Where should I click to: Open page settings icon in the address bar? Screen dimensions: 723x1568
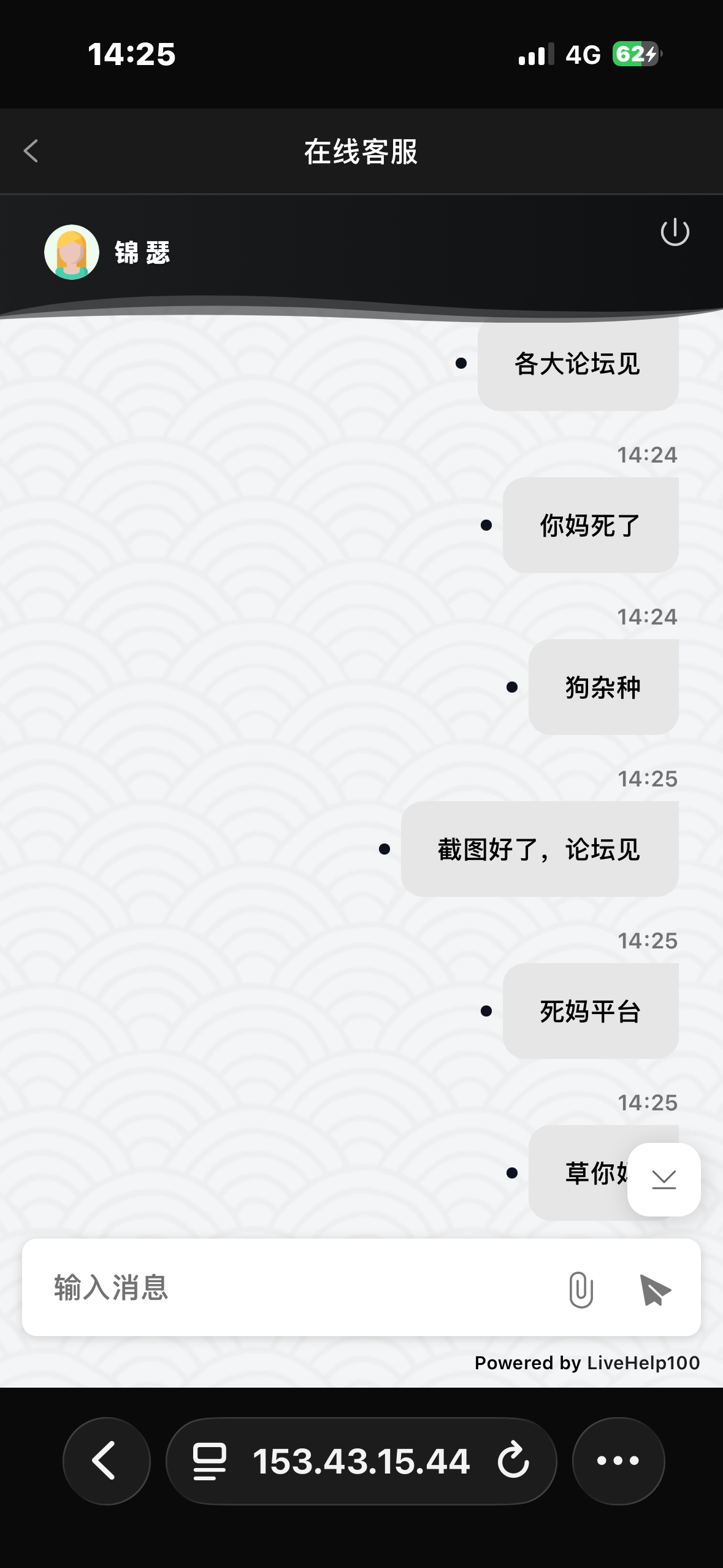point(210,1461)
